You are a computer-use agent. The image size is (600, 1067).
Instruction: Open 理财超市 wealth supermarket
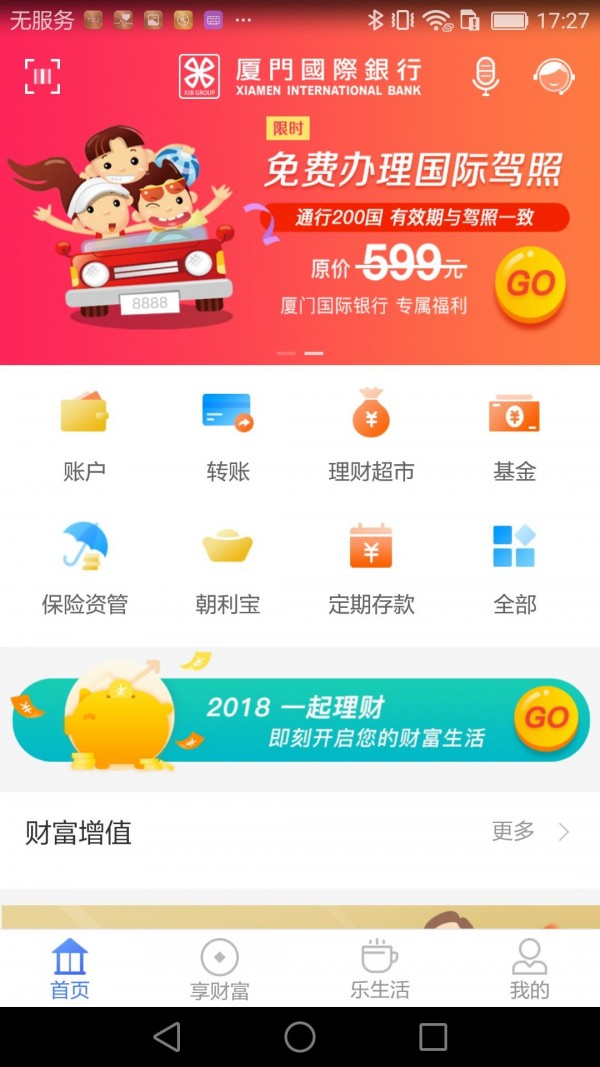[x=371, y=437]
